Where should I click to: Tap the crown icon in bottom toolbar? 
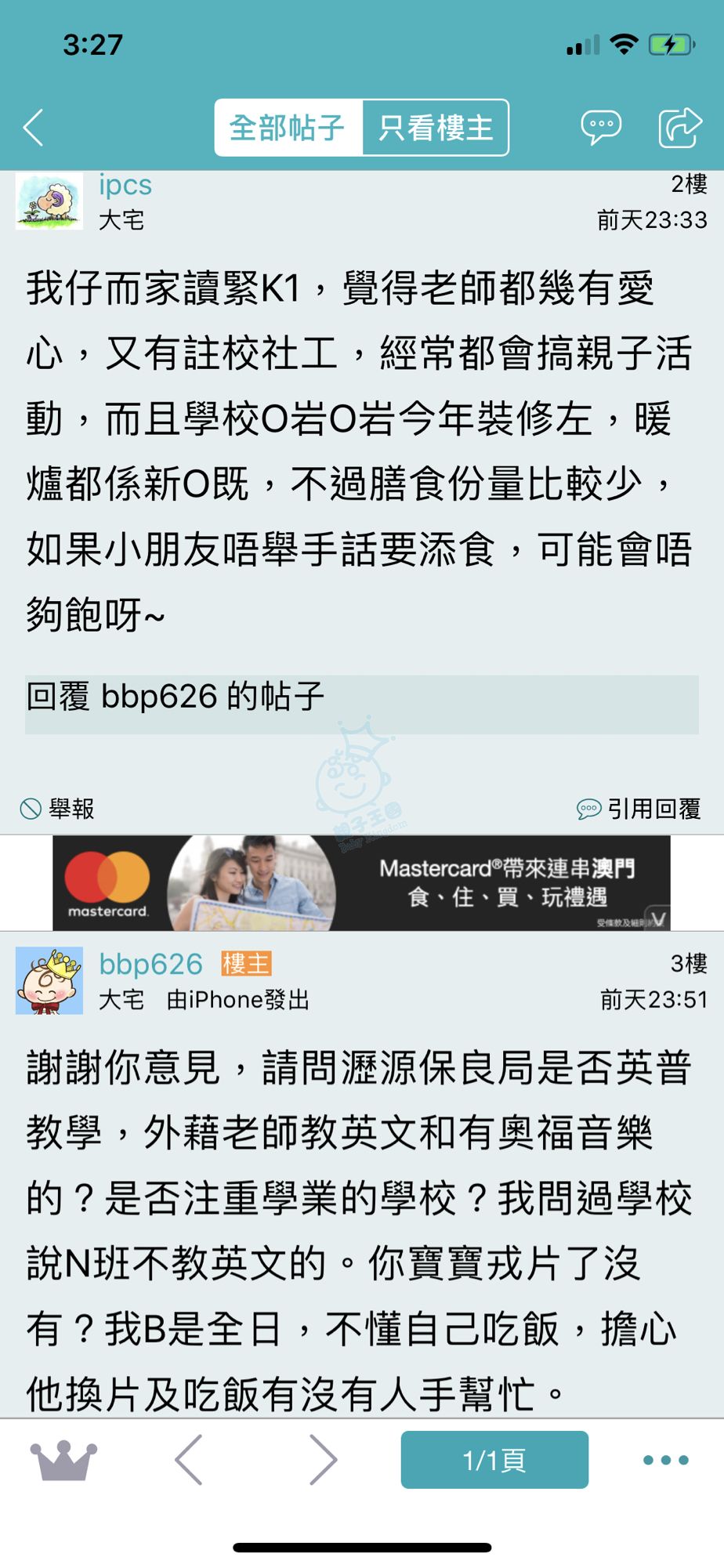[63, 1460]
